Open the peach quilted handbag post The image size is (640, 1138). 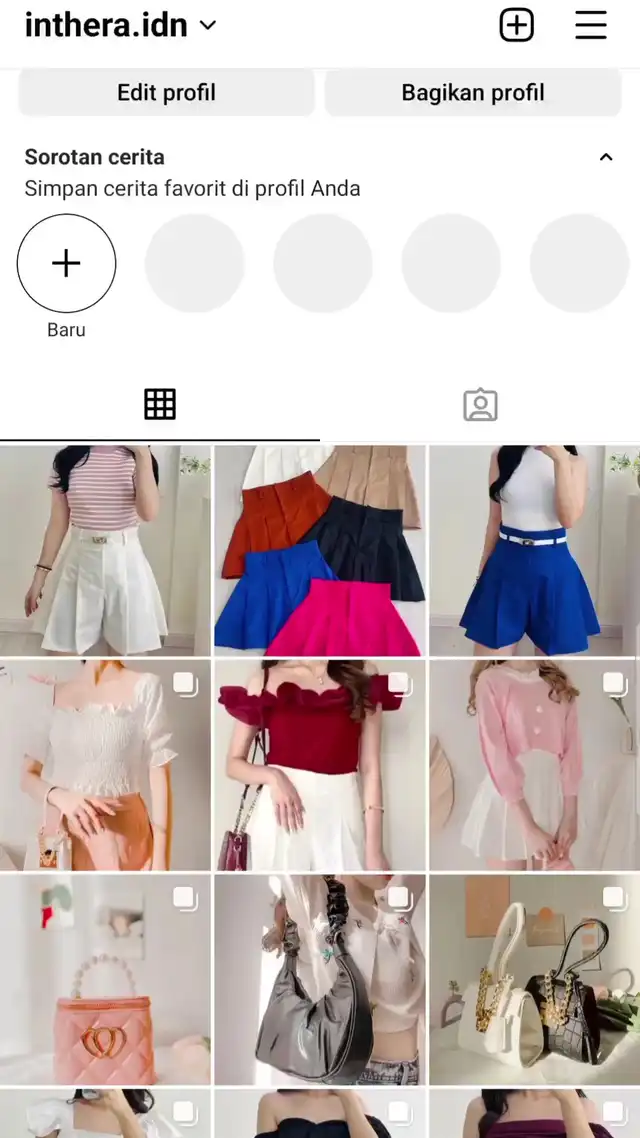click(x=105, y=980)
